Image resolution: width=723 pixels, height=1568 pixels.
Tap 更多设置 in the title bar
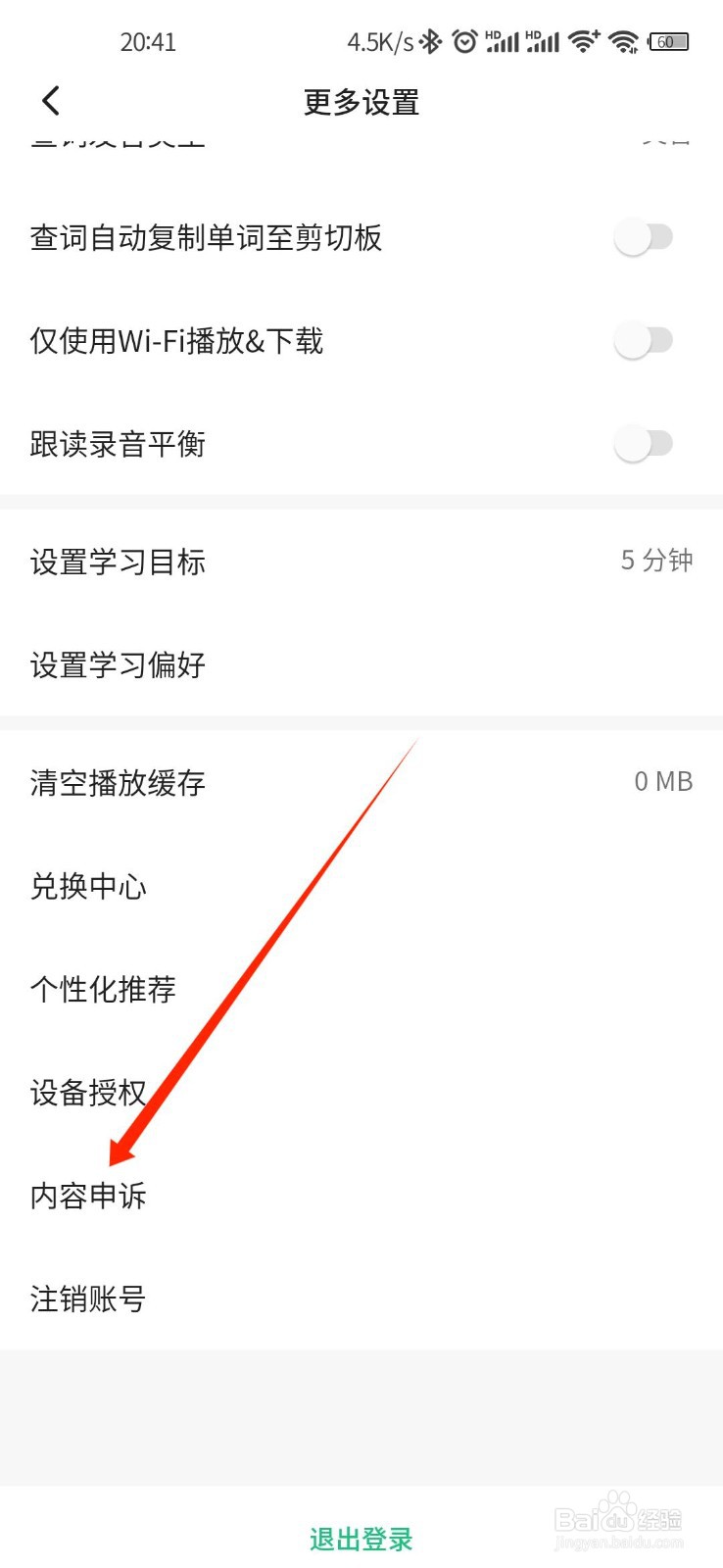361,101
